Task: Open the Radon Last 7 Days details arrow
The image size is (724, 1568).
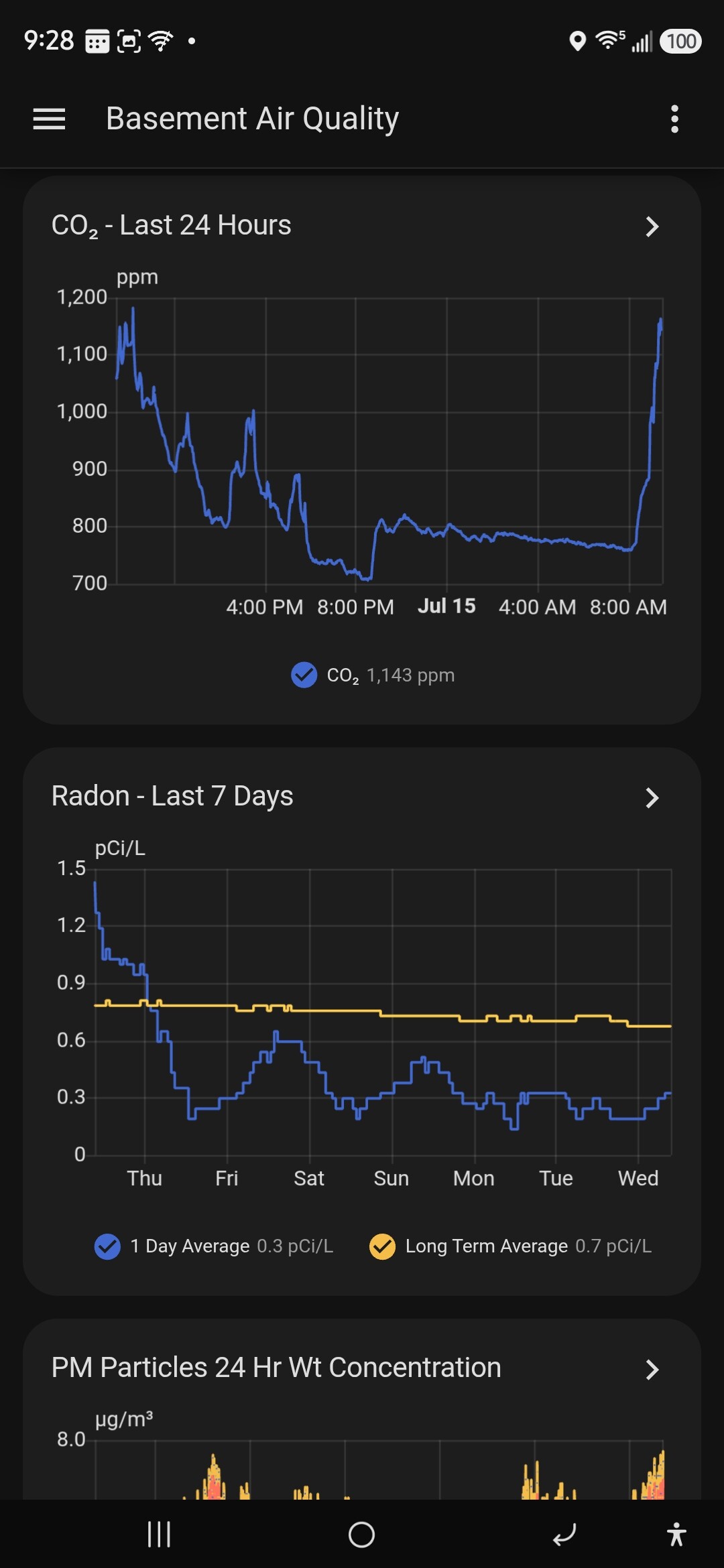Action: click(652, 797)
